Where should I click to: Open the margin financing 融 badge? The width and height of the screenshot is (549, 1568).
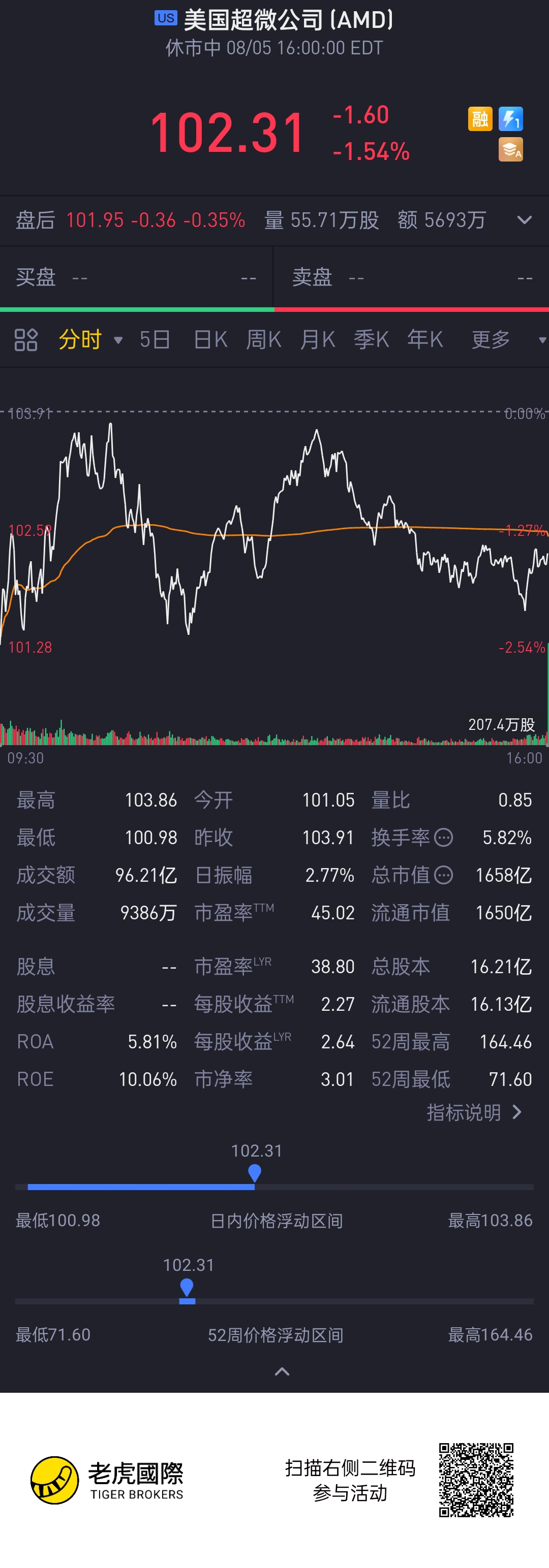click(479, 119)
